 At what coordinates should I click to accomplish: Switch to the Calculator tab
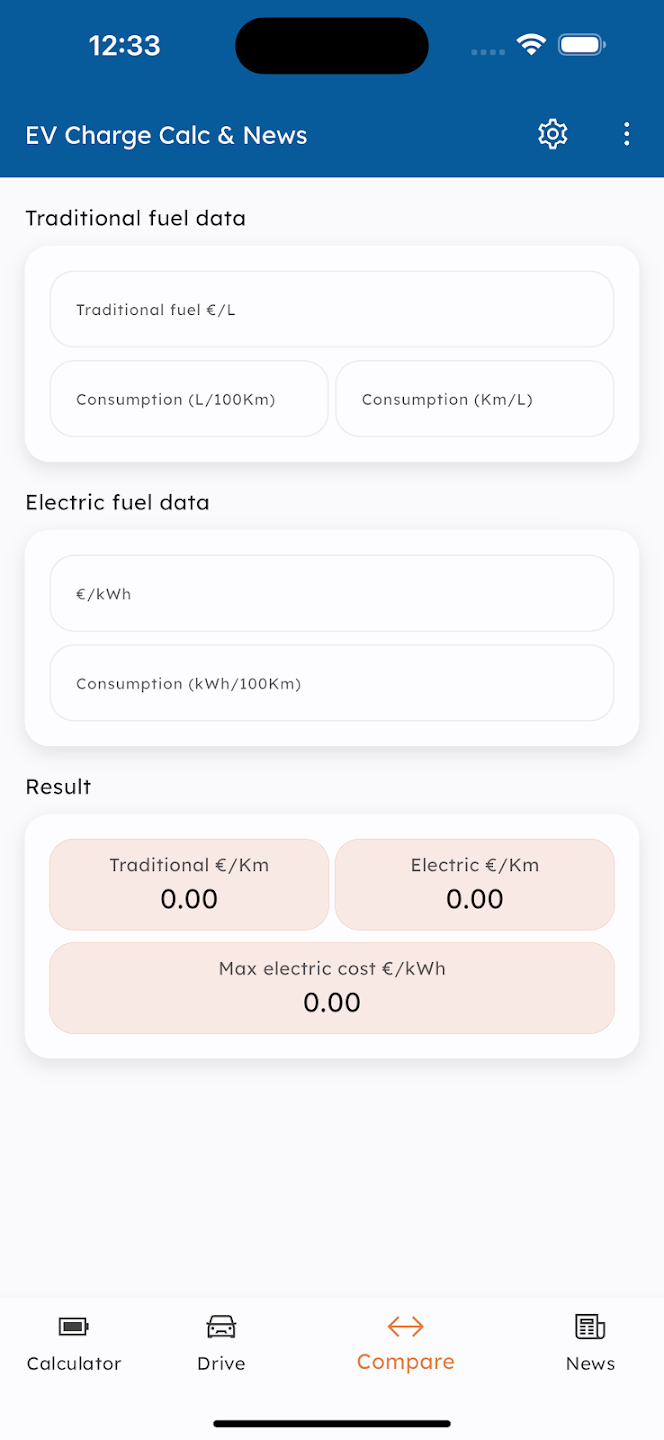[74, 1343]
